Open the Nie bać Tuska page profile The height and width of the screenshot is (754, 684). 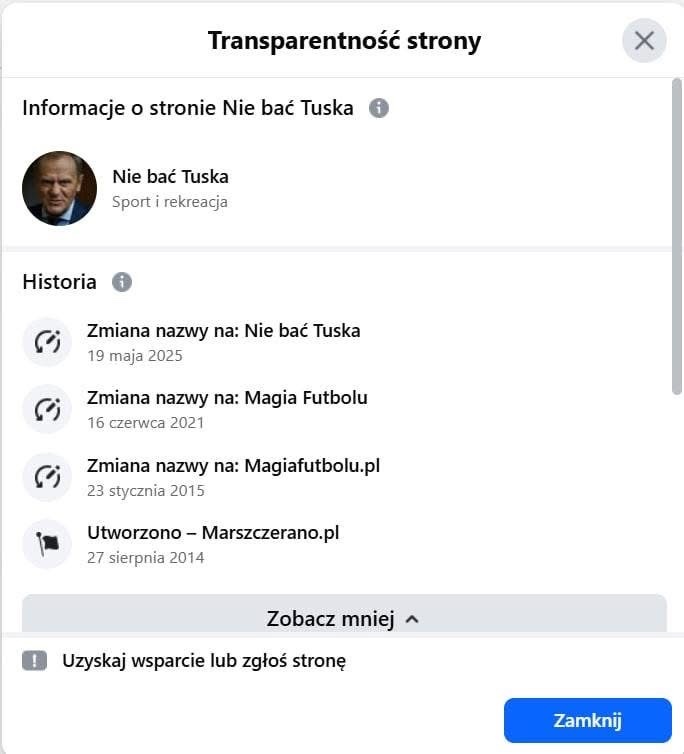170,176
